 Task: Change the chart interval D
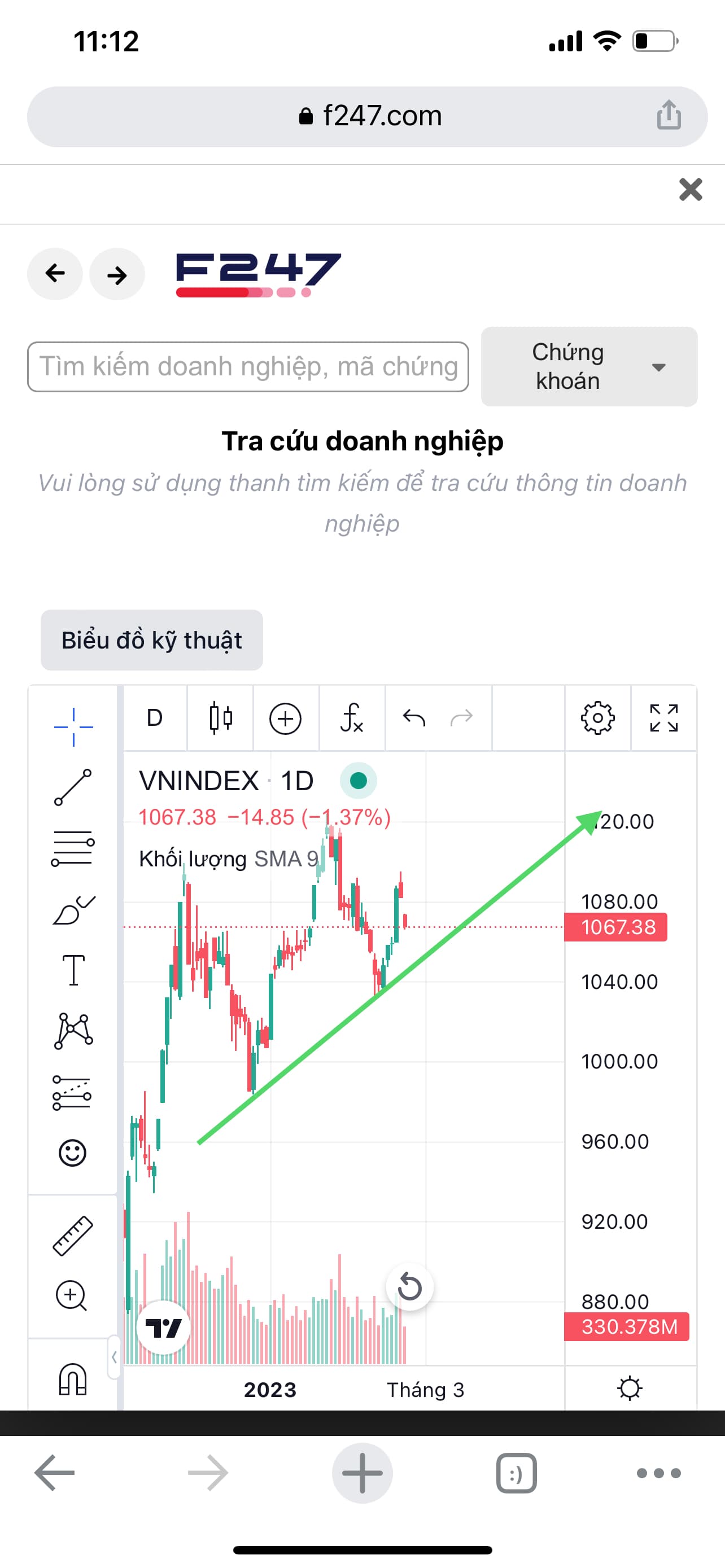[155, 719]
